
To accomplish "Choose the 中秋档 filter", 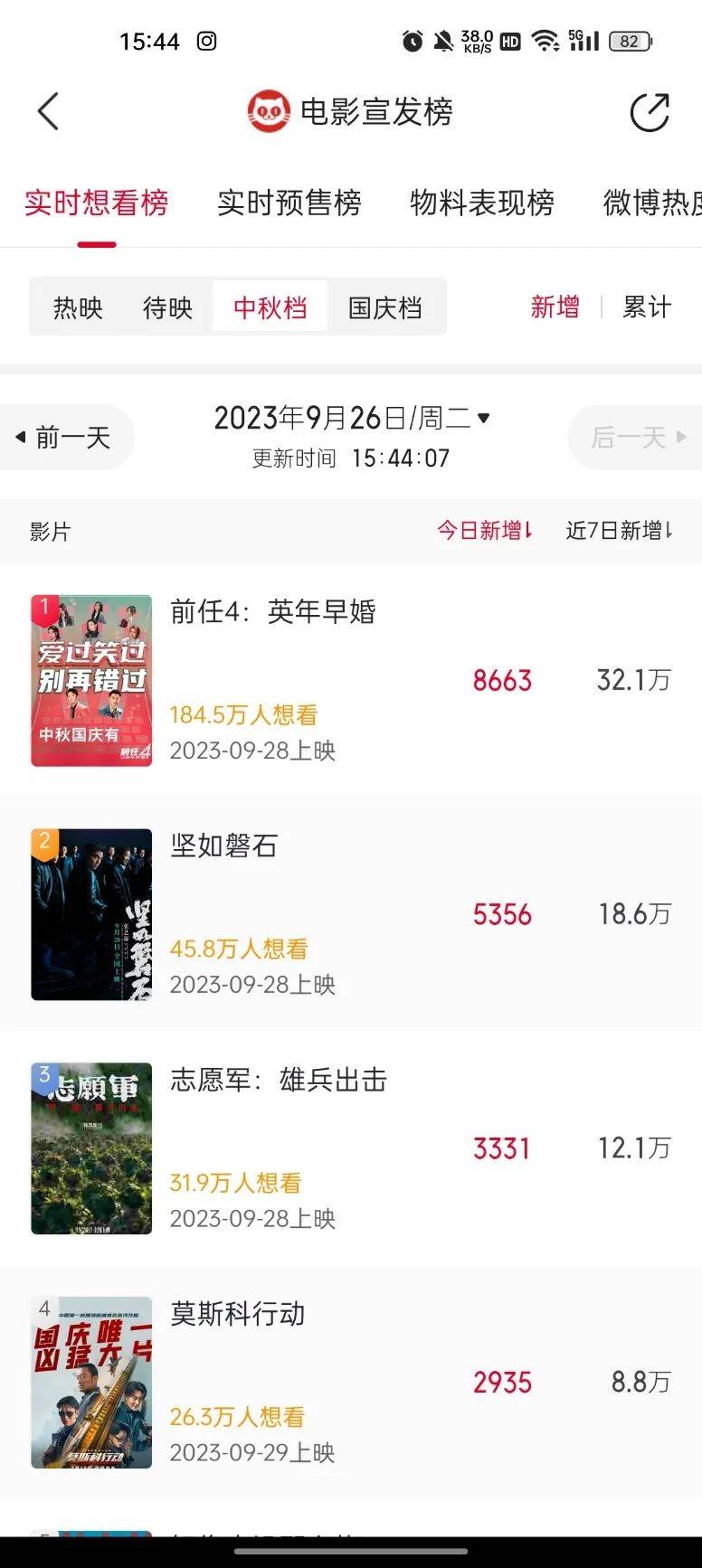I will (x=270, y=307).
